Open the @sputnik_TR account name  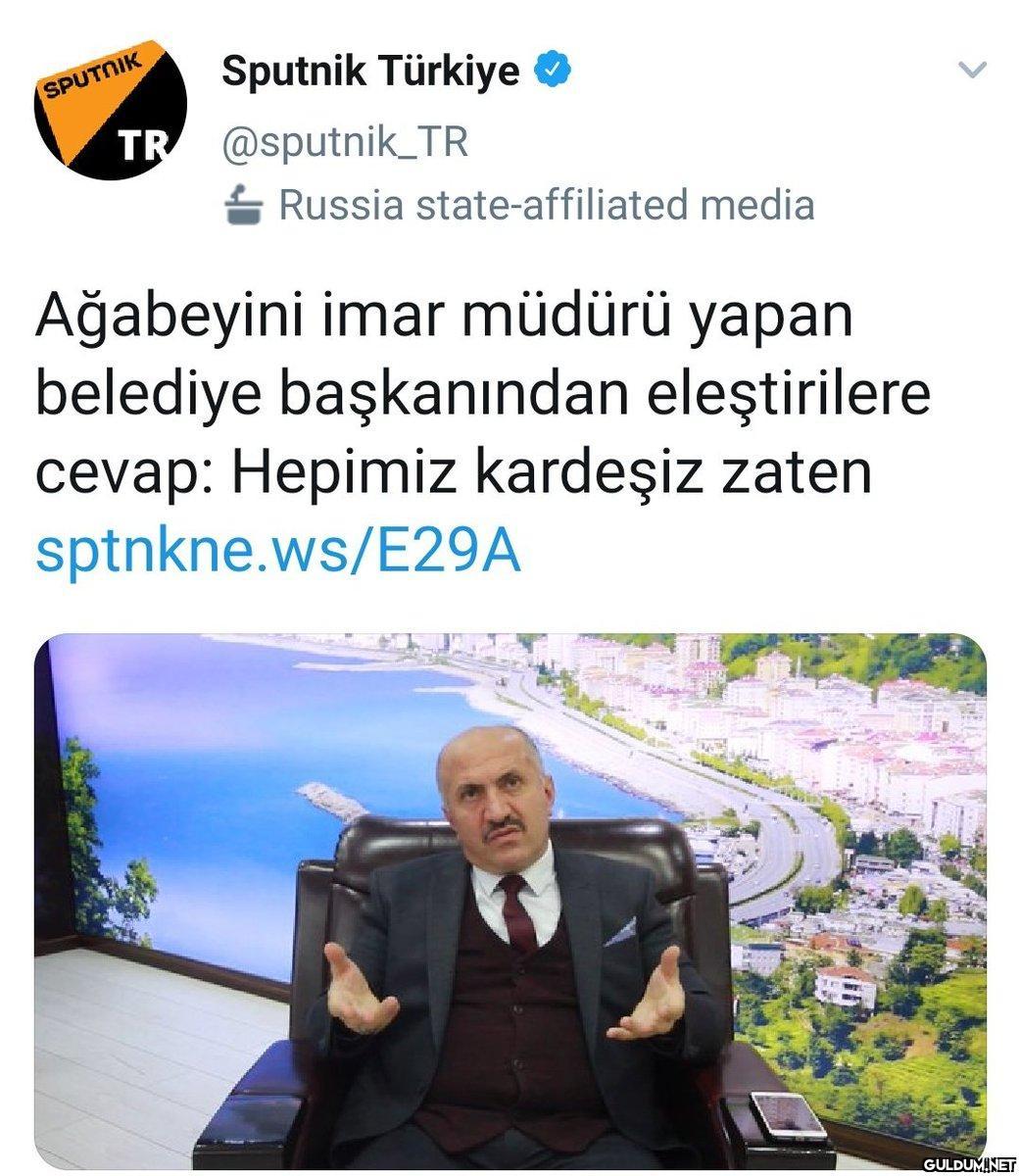pos(345,143)
